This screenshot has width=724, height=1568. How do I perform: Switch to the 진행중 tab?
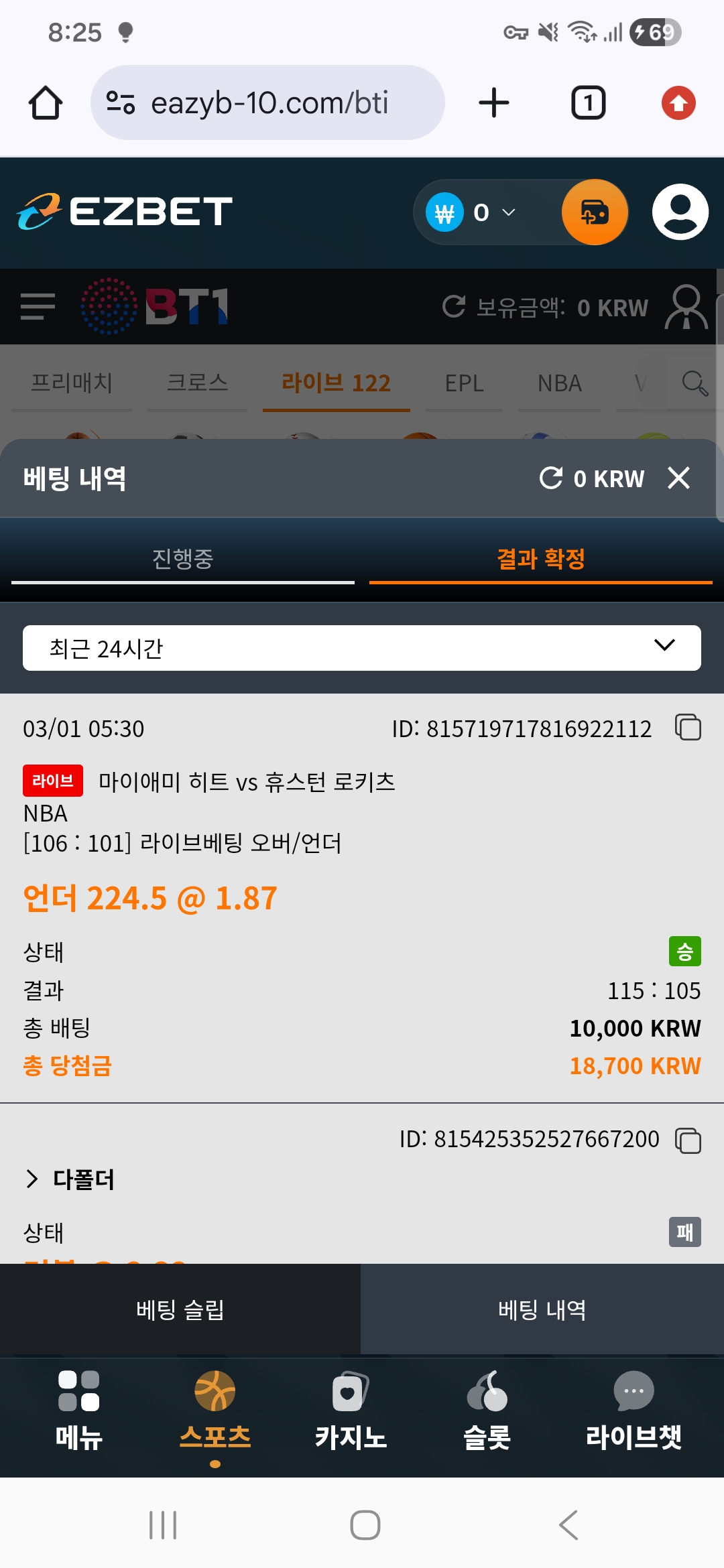(x=182, y=559)
